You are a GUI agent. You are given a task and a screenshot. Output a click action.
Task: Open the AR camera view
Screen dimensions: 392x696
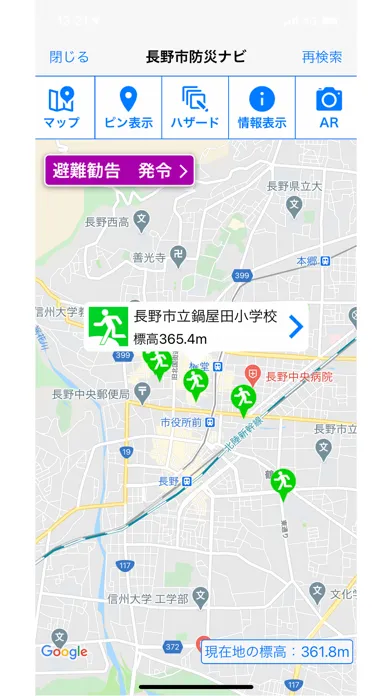[x=329, y=107]
